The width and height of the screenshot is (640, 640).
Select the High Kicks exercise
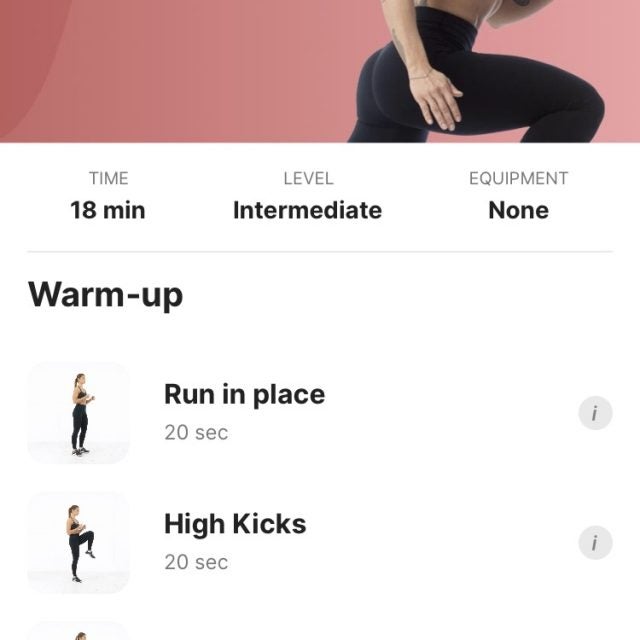coord(235,541)
